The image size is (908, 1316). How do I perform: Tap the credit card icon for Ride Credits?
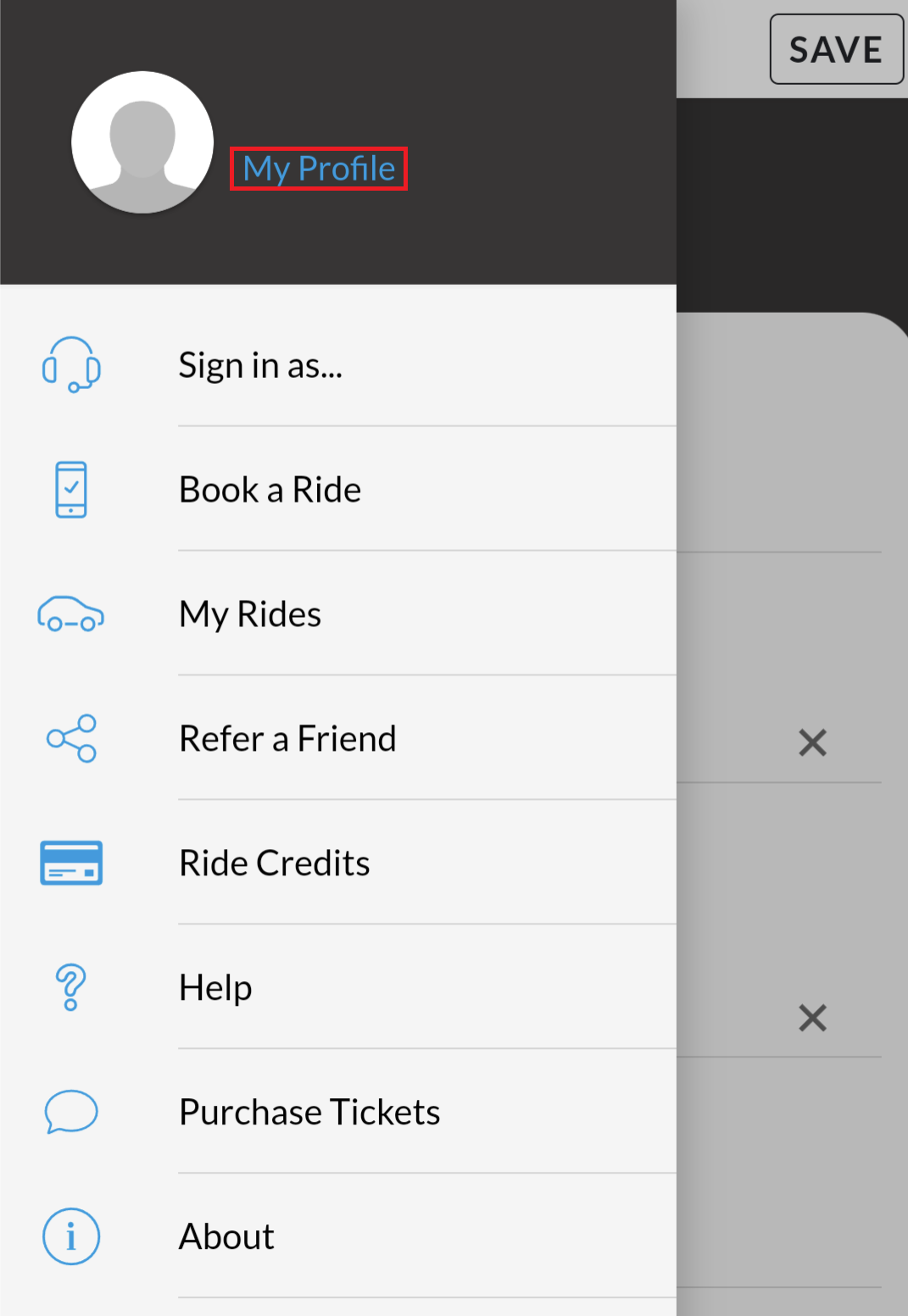71,863
